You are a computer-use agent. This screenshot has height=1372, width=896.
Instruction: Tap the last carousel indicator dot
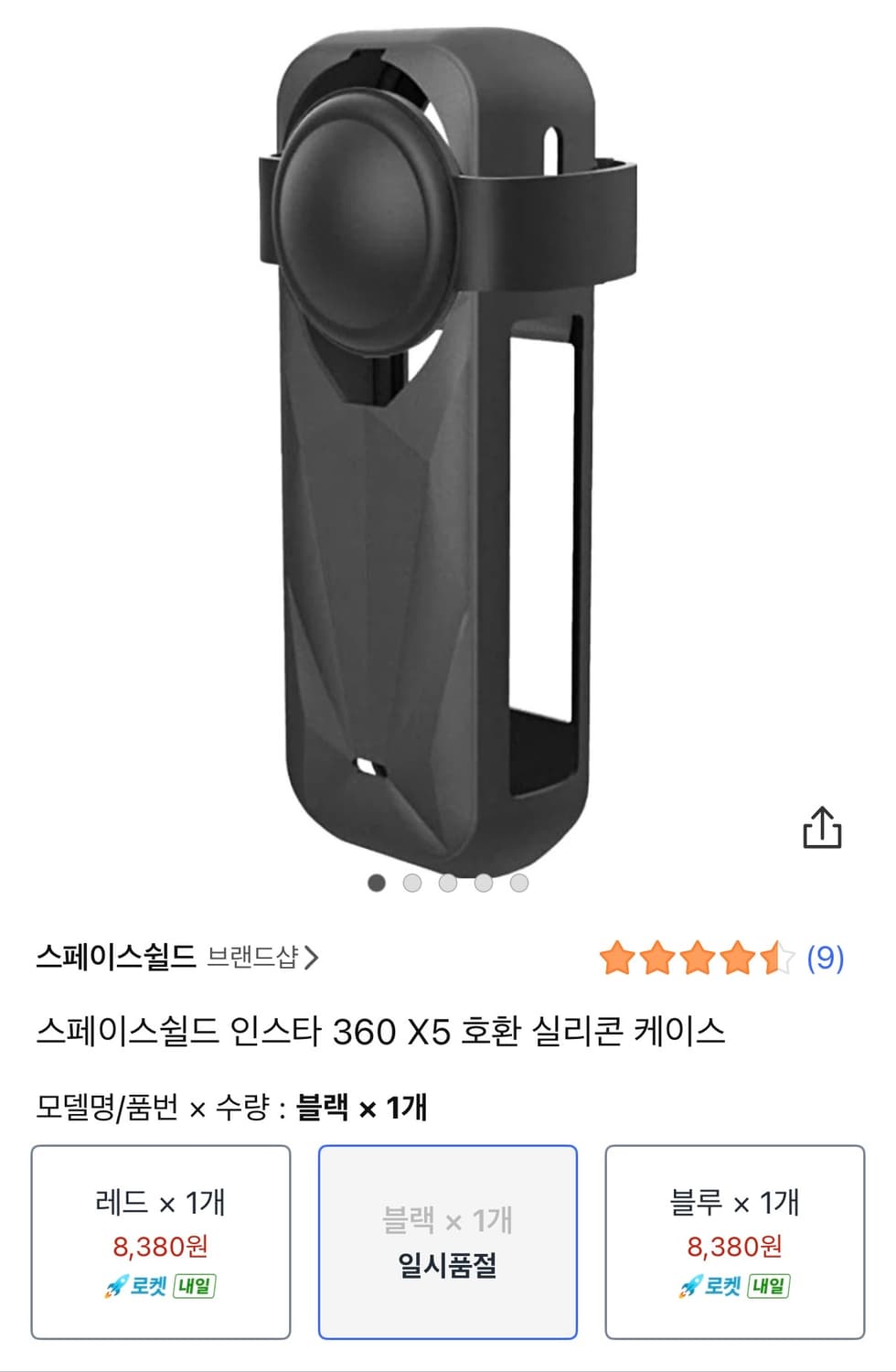519,884
